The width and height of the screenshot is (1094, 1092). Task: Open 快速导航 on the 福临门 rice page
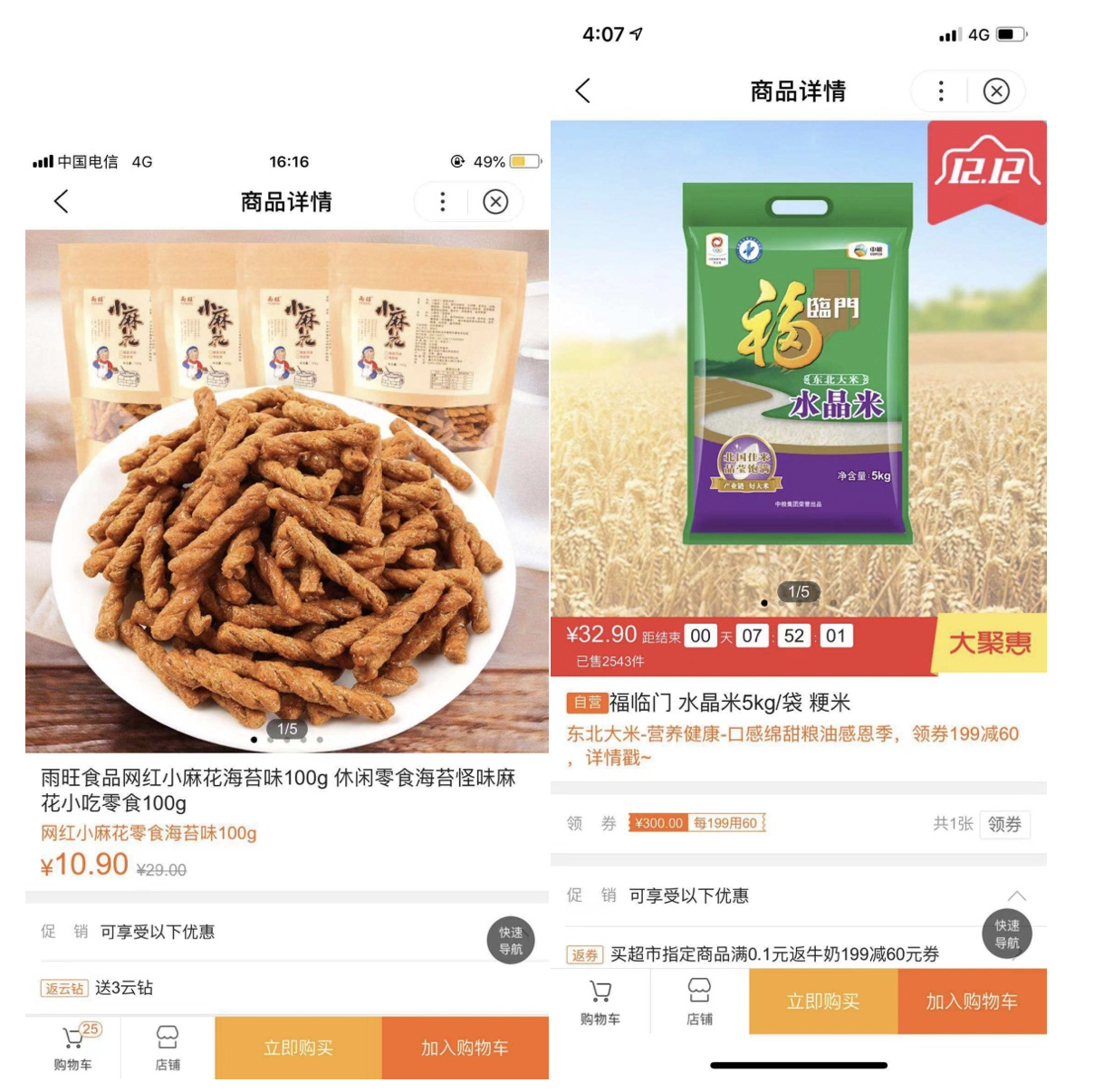(x=1007, y=934)
